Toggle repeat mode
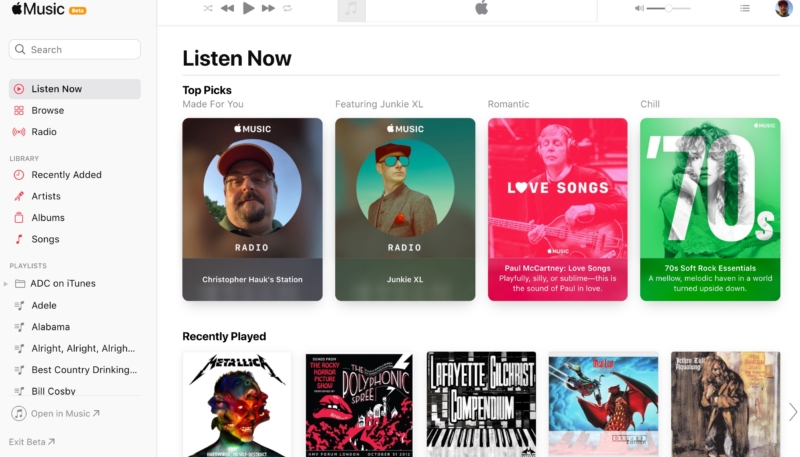Viewport: 800px width, 457px height. pyautogui.click(x=287, y=8)
